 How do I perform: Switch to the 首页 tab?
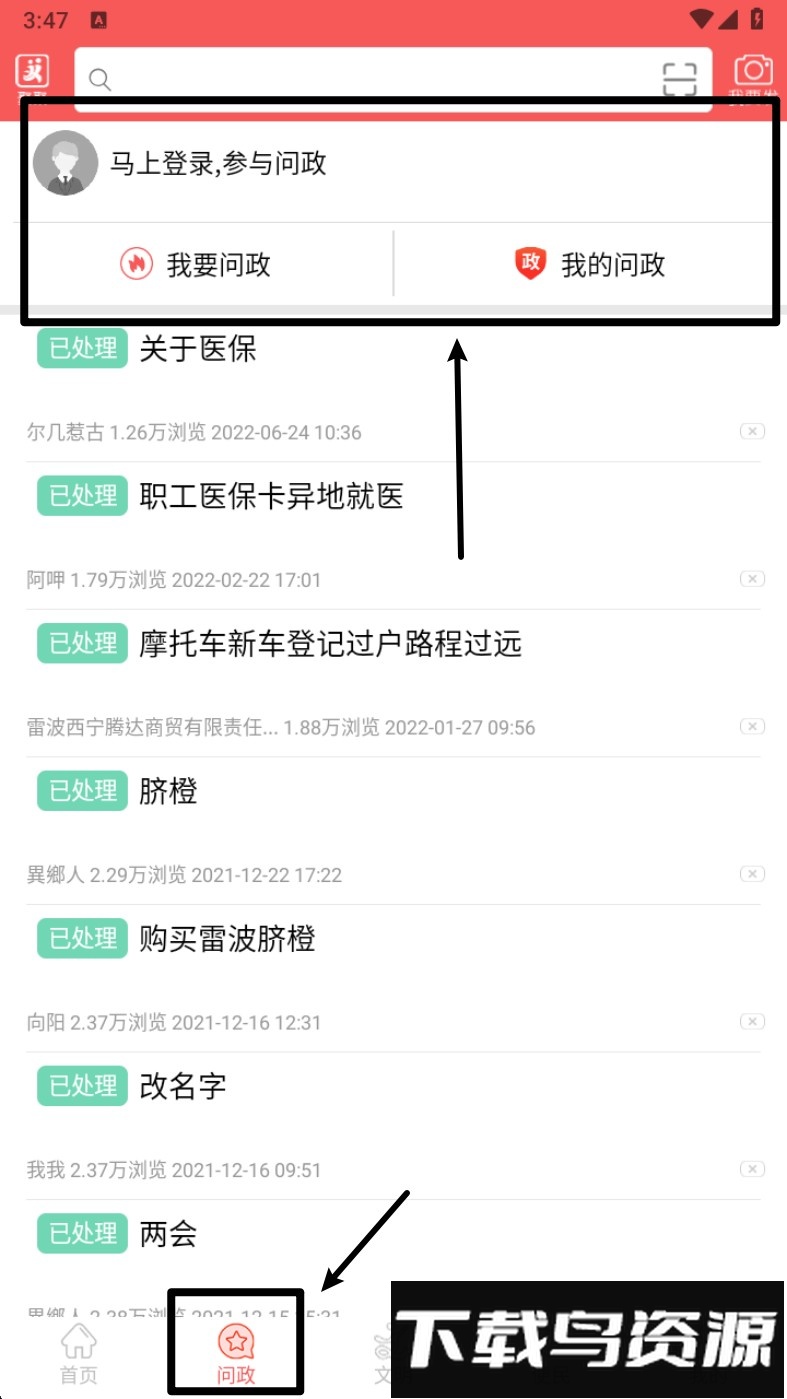tap(79, 1355)
